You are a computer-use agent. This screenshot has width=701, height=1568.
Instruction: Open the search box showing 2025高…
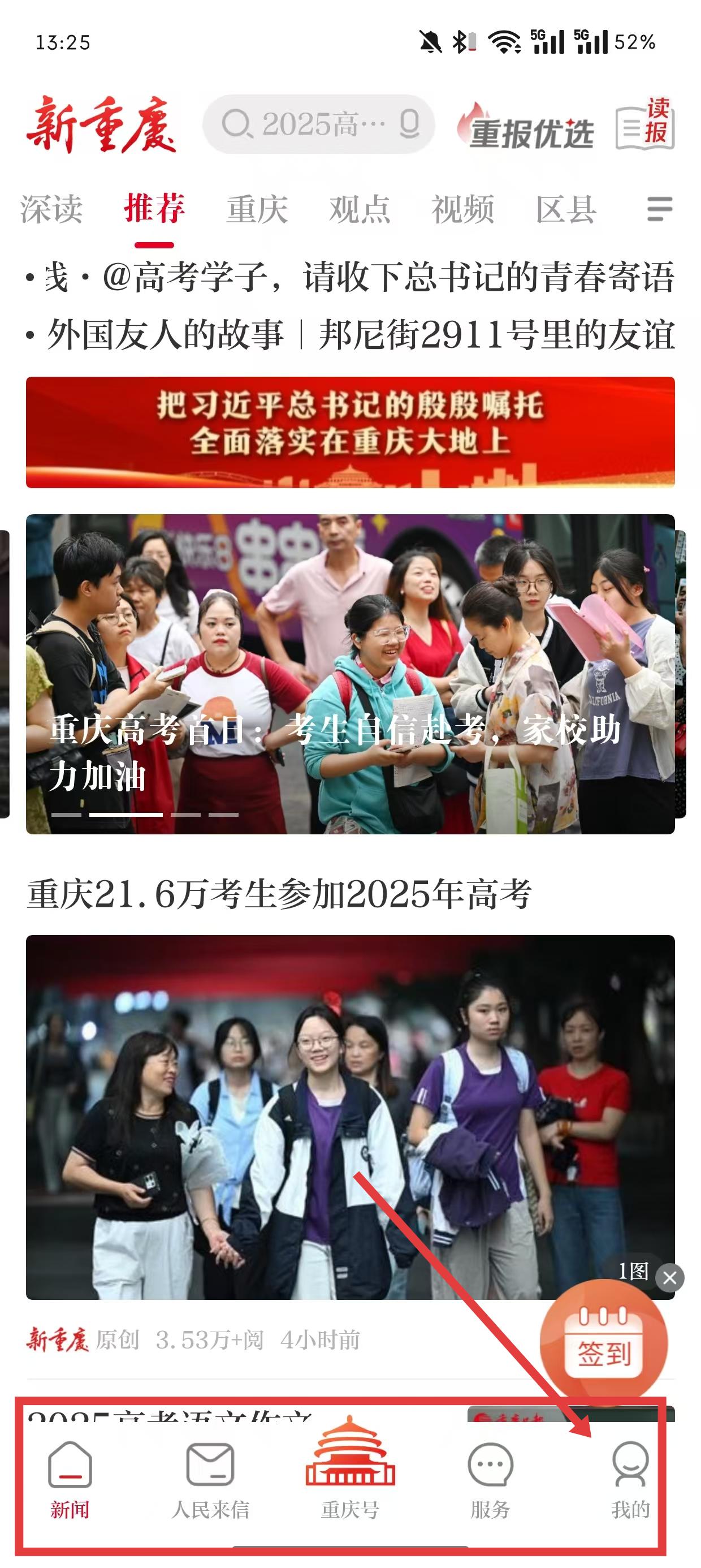pyautogui.click(x=318, y=124)
